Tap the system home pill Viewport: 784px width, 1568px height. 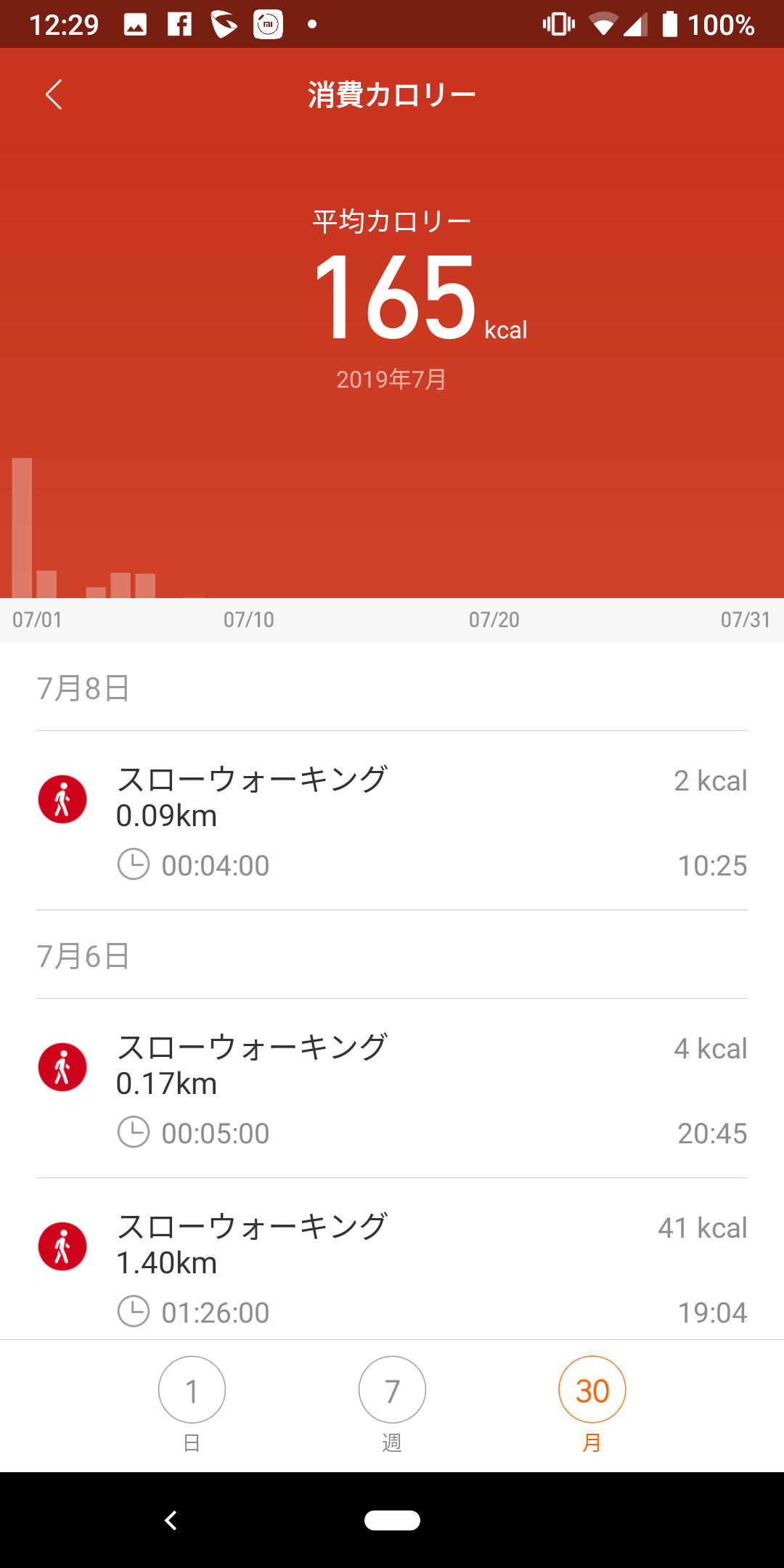(x=392, y=1520)
